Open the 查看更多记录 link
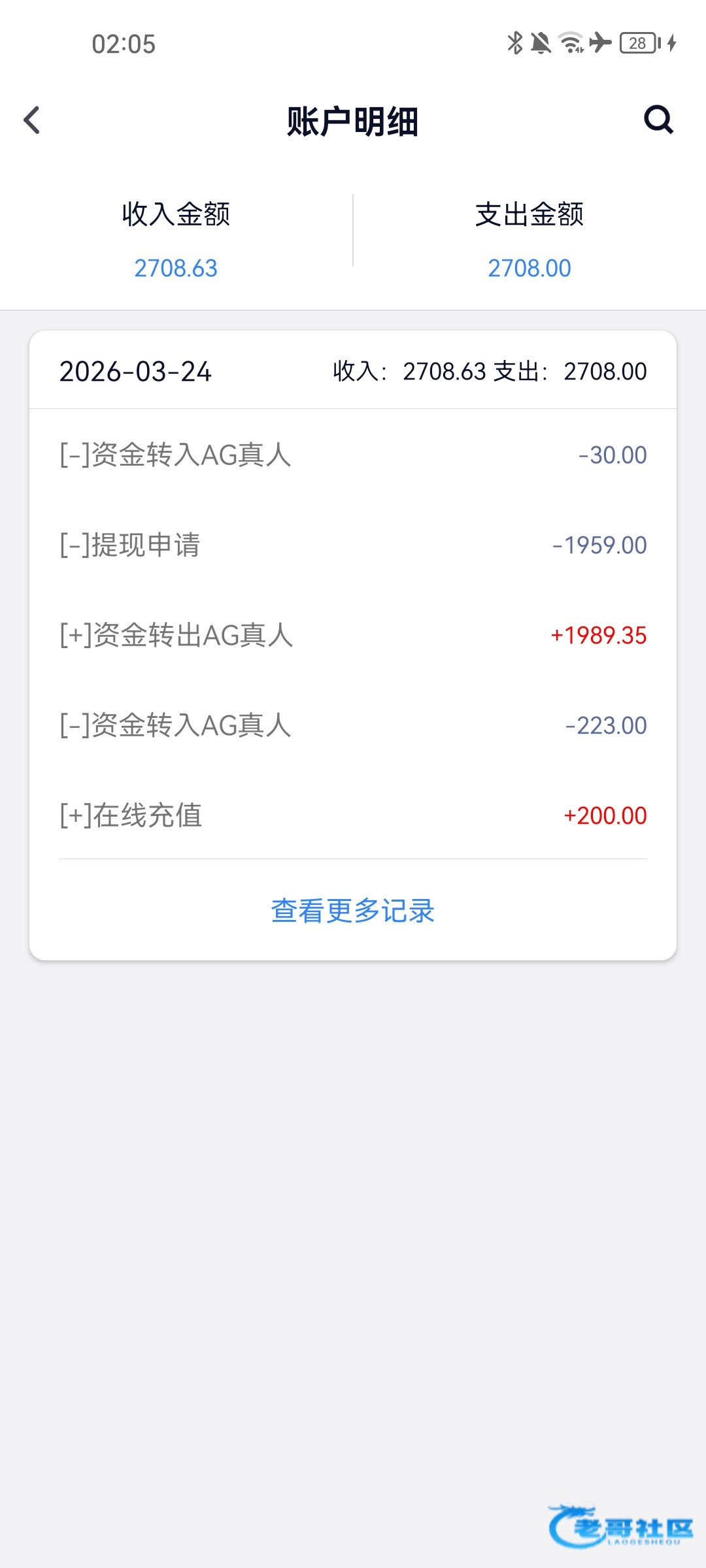 coord(353,911)
